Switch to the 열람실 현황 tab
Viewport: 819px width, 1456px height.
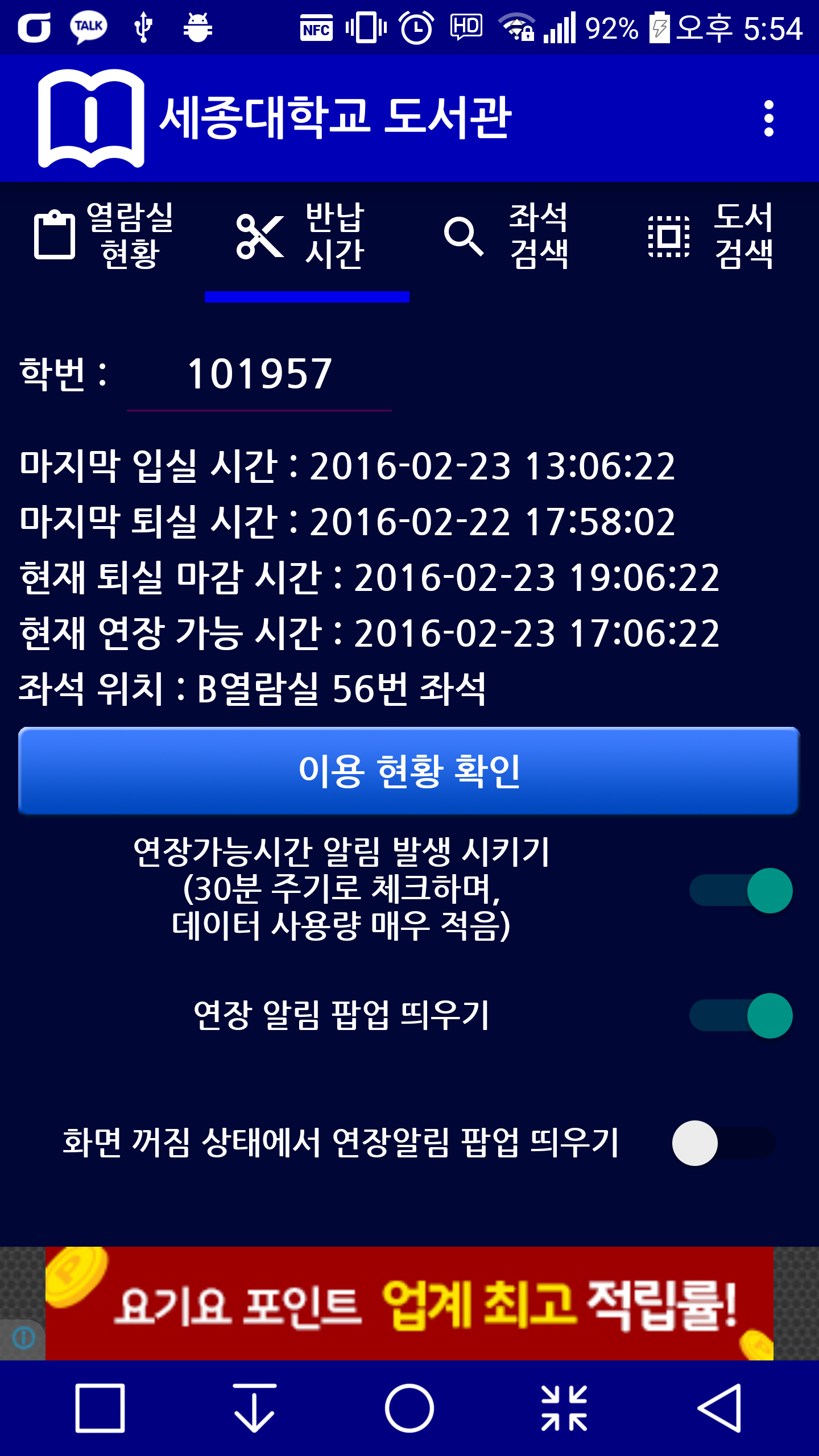[x=102, y=236]
